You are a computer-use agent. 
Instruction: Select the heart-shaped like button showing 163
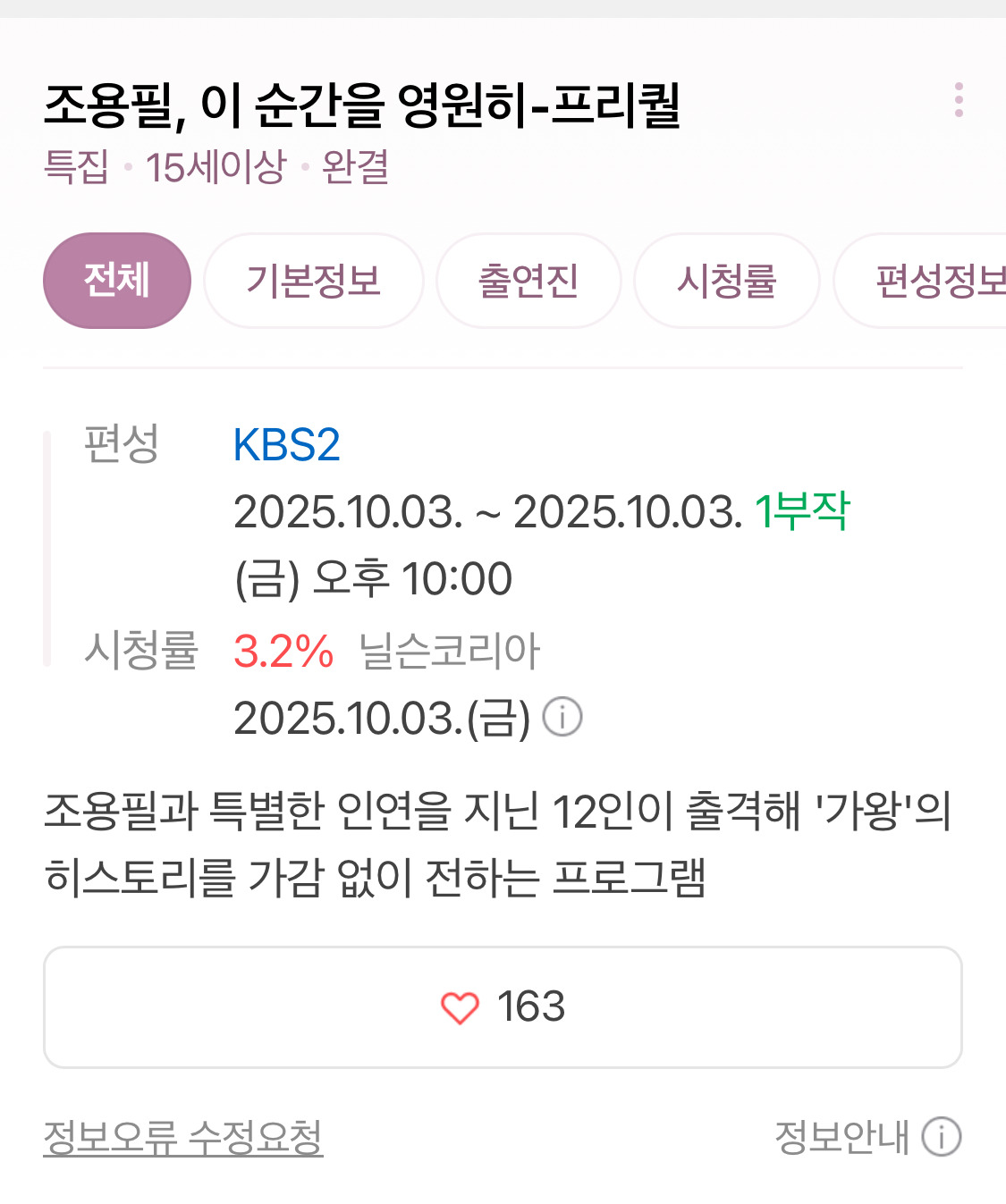[503, 1007]
